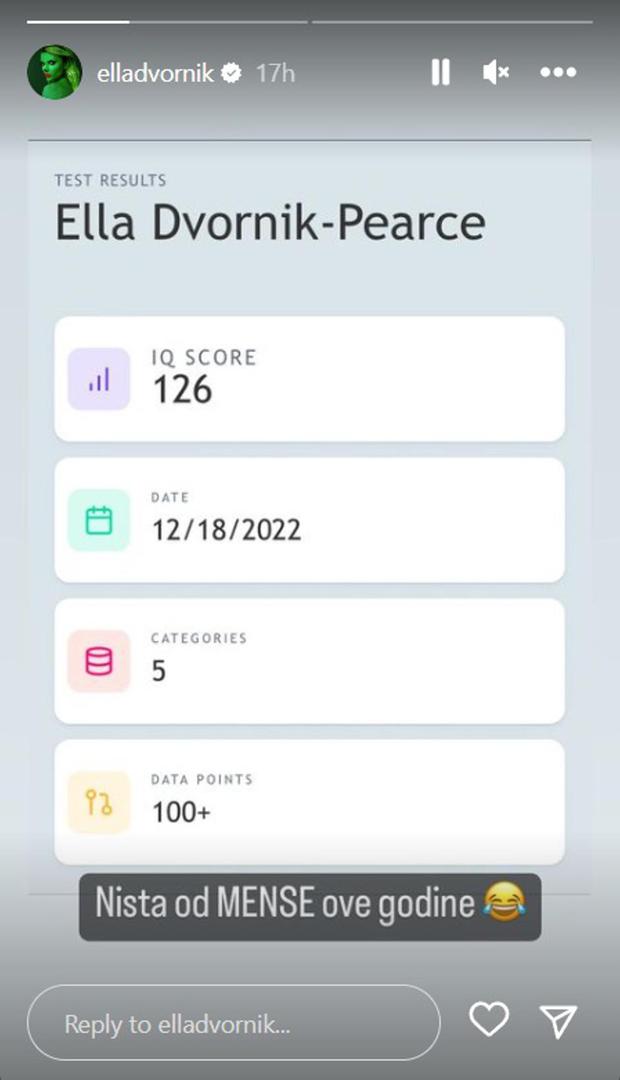Screen dimensions: 620x1080
Task: Tap the reply to elladvornik field
Action: click(233, 1024)
